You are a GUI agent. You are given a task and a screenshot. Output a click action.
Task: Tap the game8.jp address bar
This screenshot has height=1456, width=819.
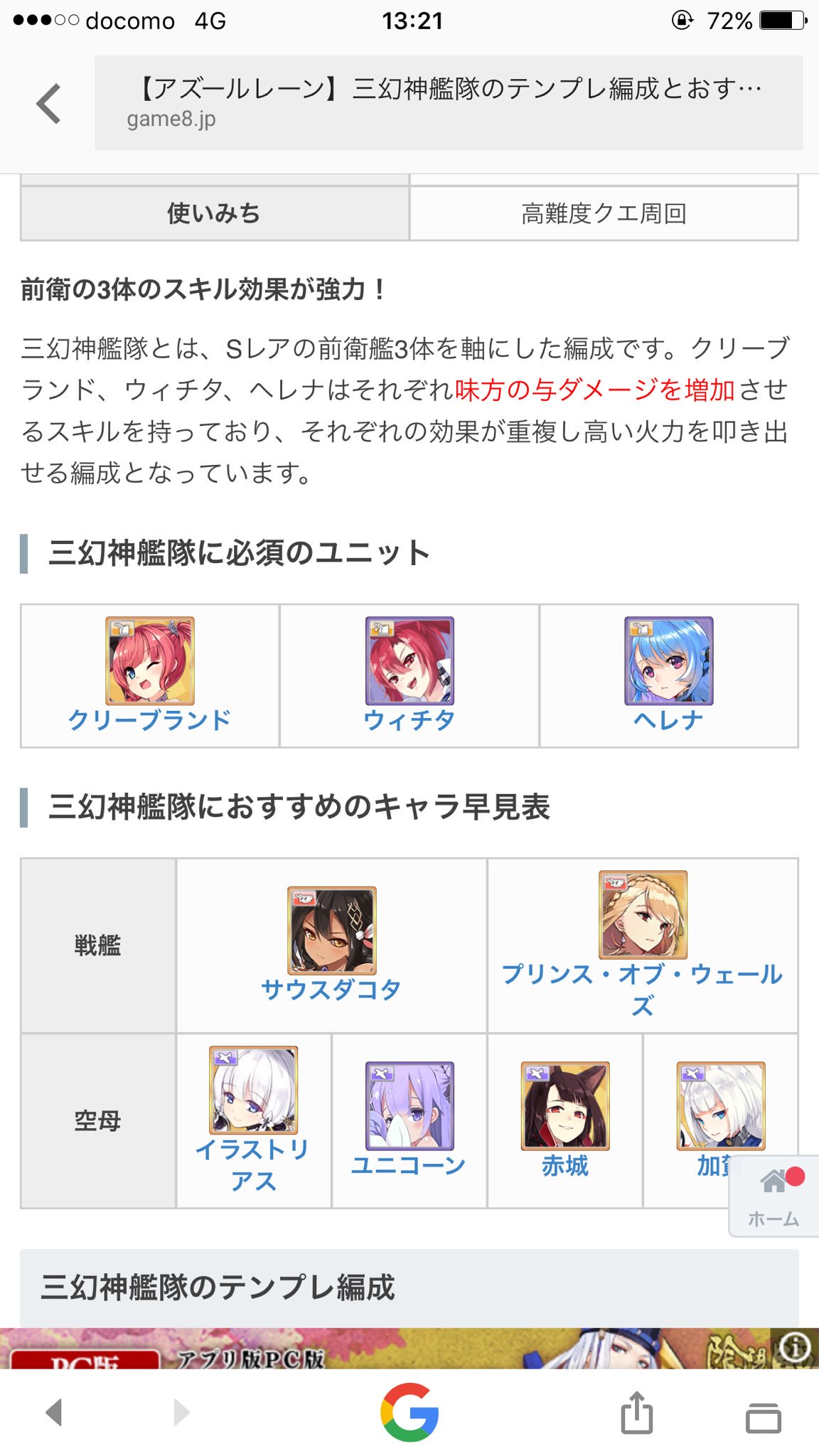[449, 103]
